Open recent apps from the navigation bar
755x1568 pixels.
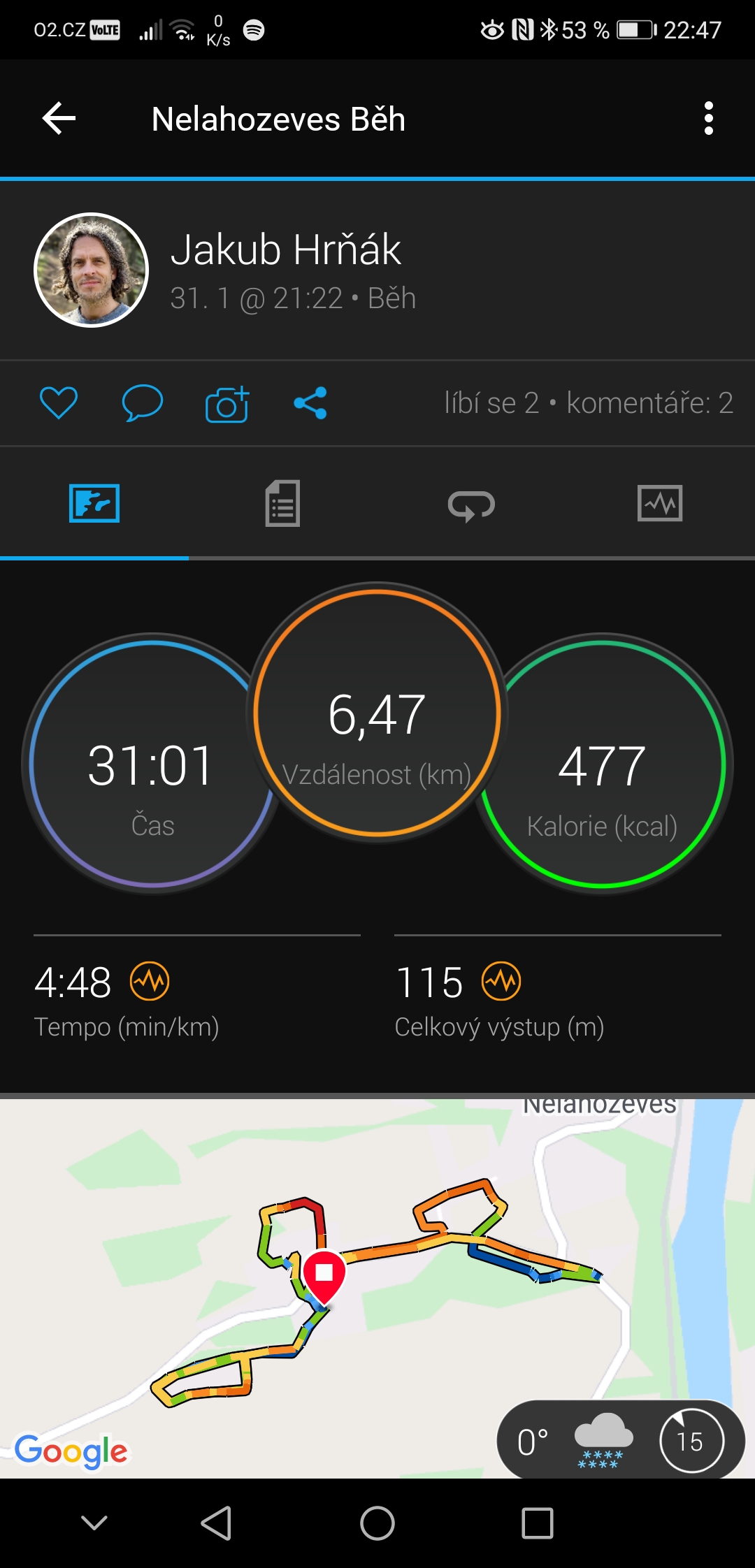click(x=538, y=1523)
